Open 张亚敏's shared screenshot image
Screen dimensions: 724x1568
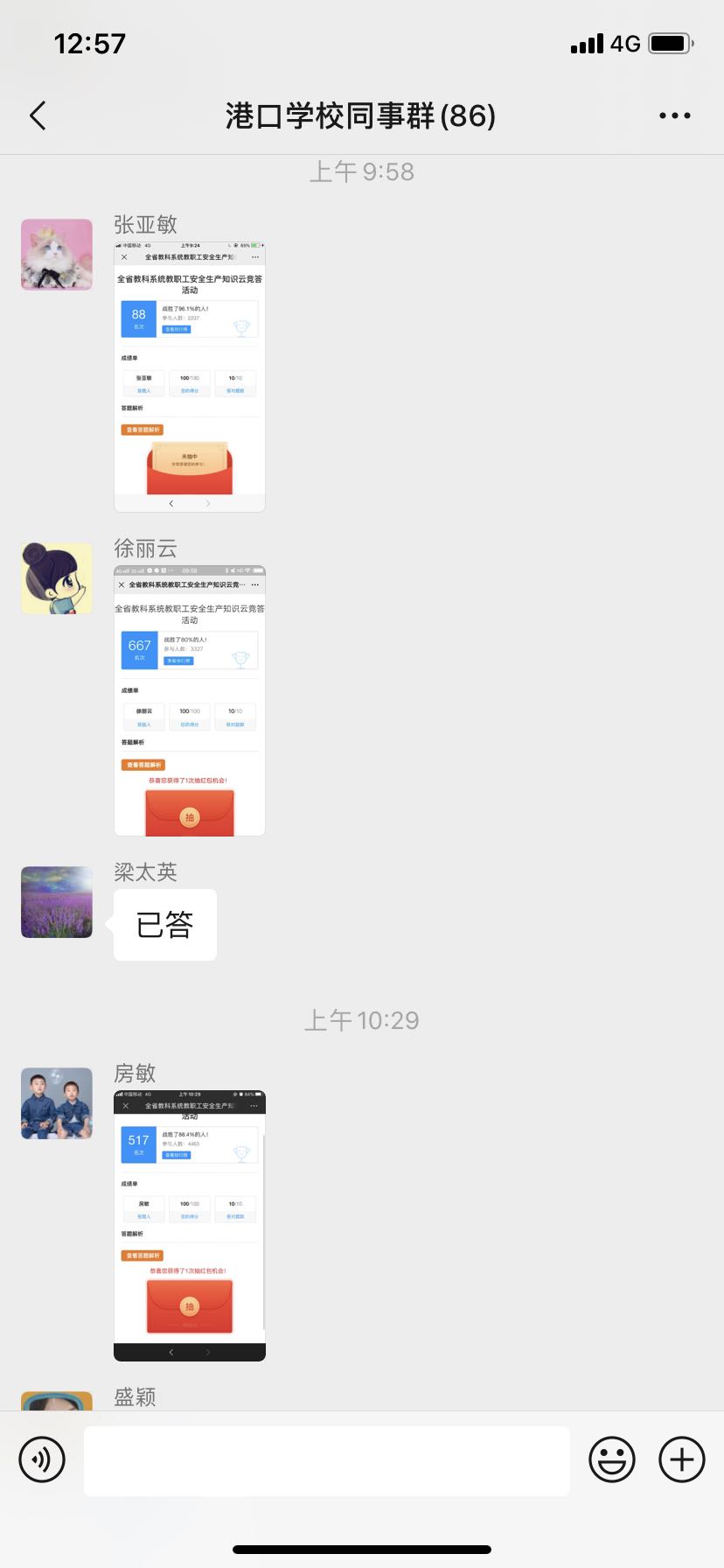190,376
